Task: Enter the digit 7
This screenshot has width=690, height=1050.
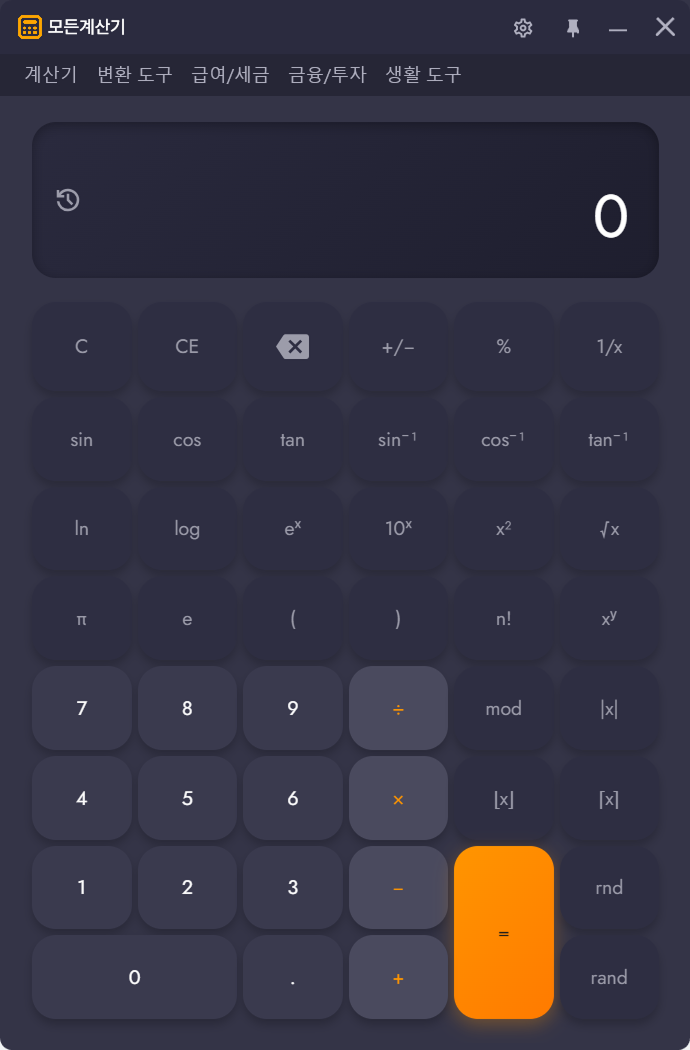Action: [82, 709]
